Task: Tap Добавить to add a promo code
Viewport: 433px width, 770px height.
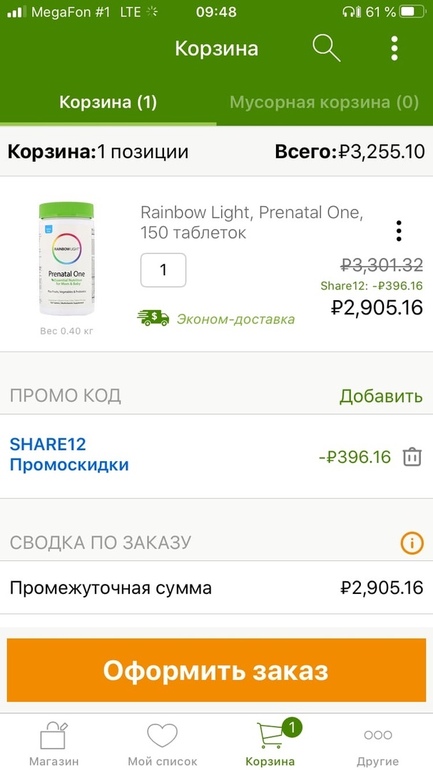Action: coord(381,396)
